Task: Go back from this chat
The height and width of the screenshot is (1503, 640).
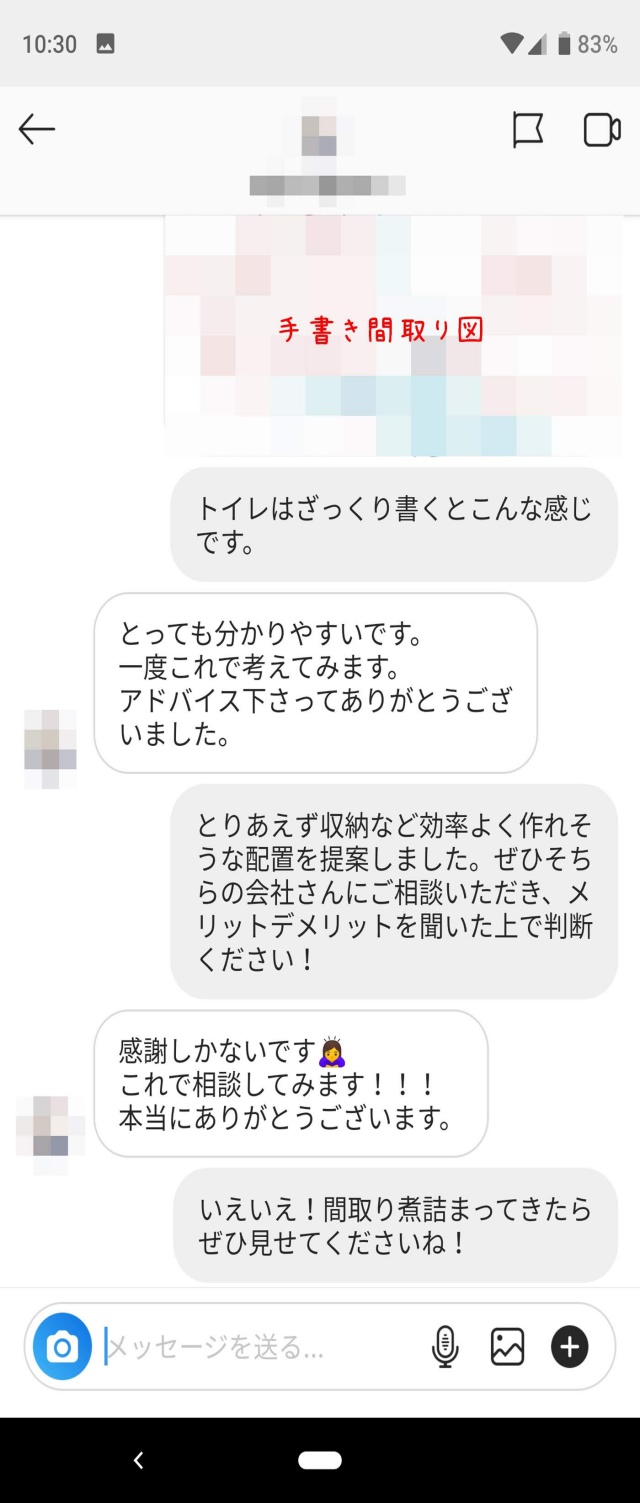Action: click(37, 130)
